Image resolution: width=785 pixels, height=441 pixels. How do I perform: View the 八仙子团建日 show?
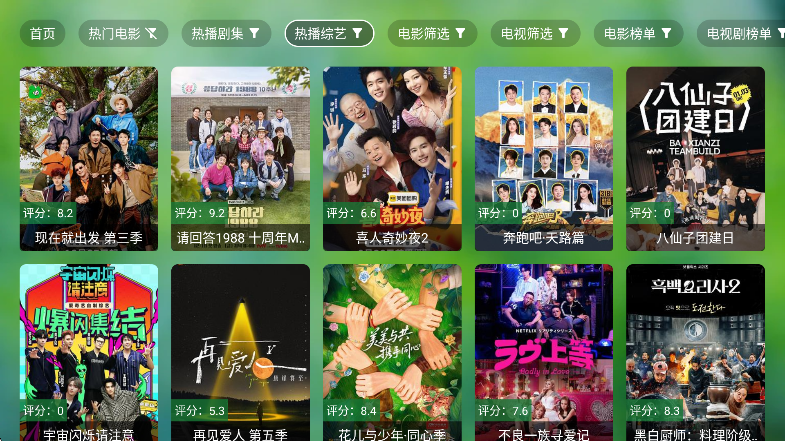coord(695,158)
